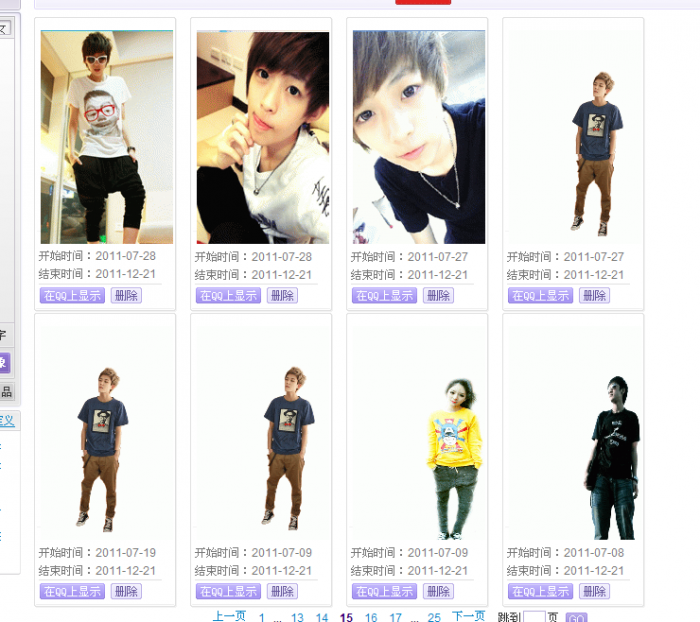Tap 在QQ上显示 for the 2011-07-08 outfit
This screenshot has width=700, height=622.
coord(540,591)
